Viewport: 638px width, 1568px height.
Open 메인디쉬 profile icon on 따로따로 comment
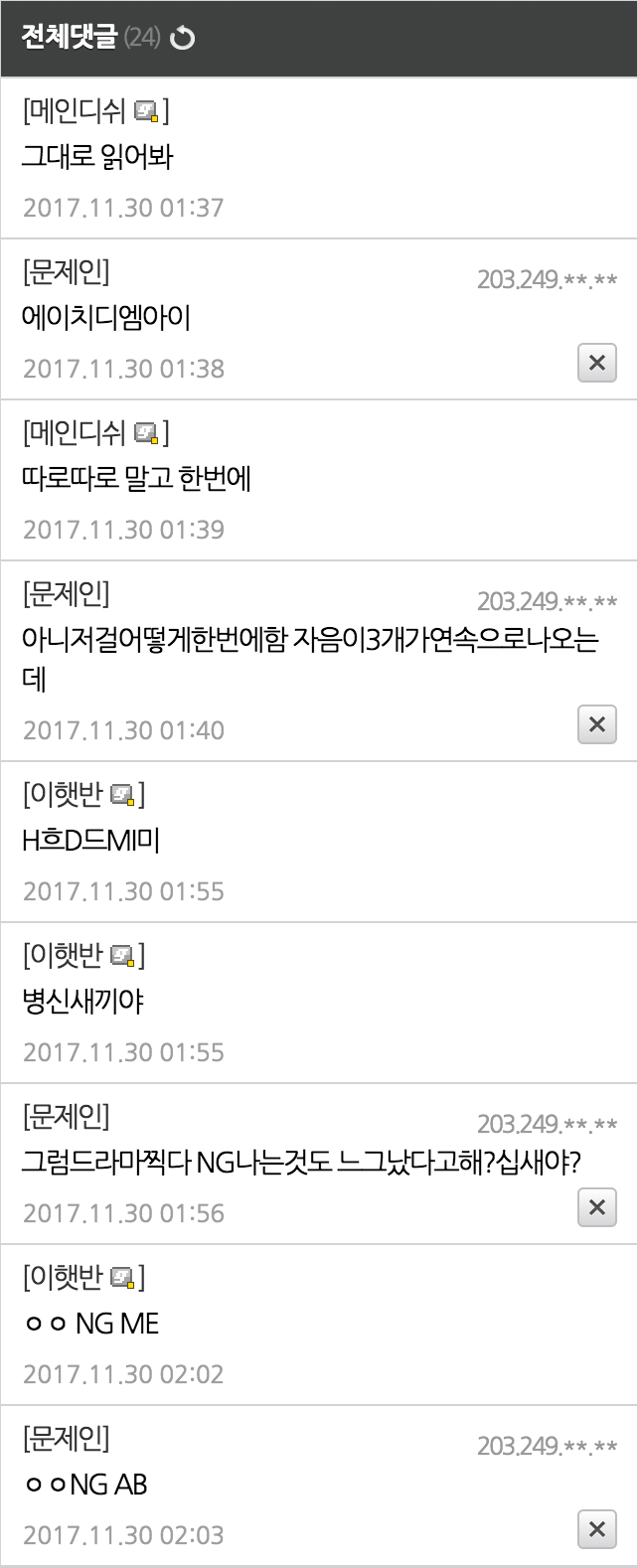pyautogui.click(x=146, y=433)
